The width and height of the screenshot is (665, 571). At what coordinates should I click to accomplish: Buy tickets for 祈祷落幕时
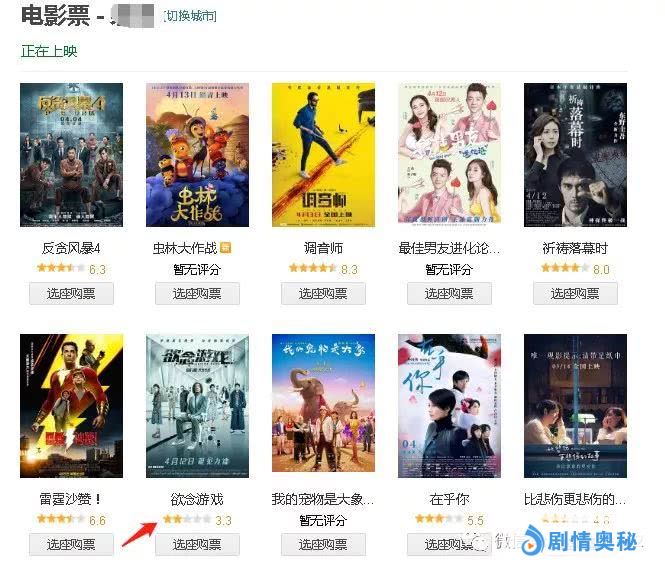(x=575, y=293)
